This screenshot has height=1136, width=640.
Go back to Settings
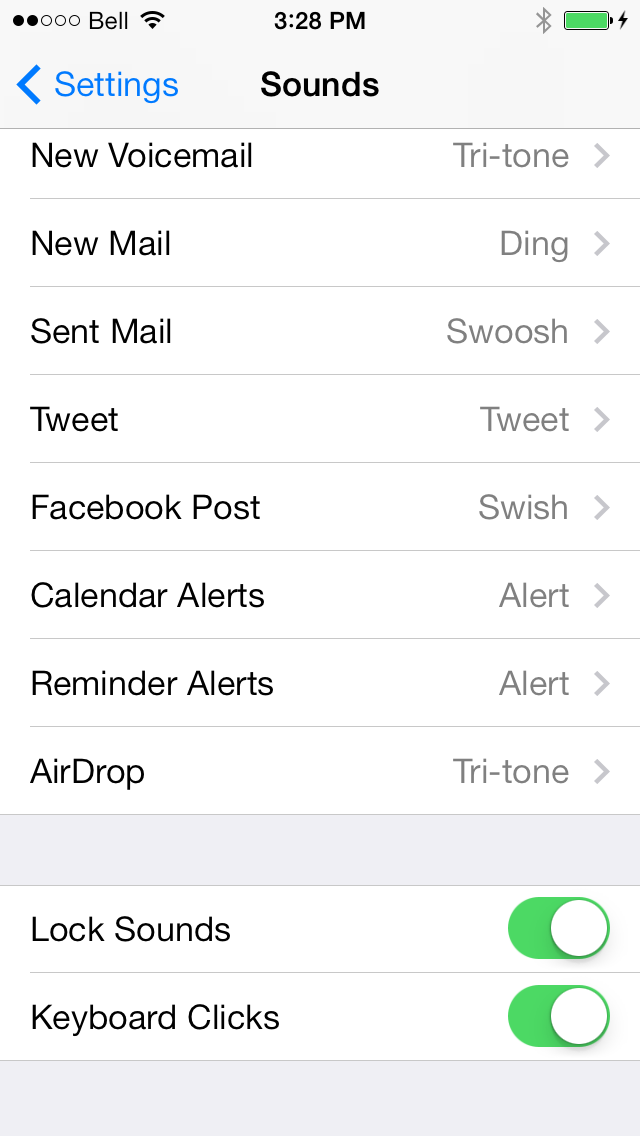pos(98,85)
